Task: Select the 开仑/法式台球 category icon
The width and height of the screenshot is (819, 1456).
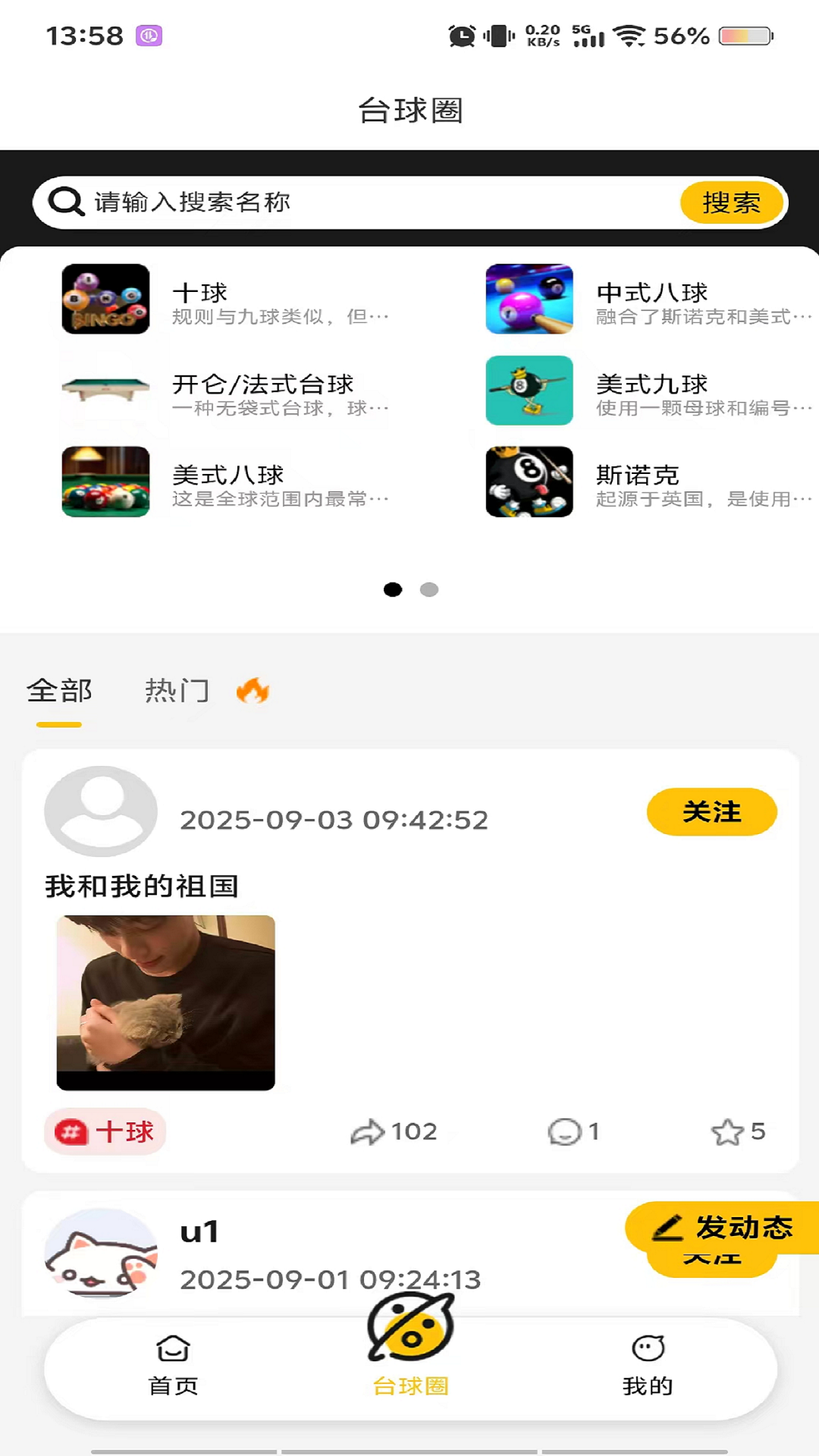Action: click(105, 391)
